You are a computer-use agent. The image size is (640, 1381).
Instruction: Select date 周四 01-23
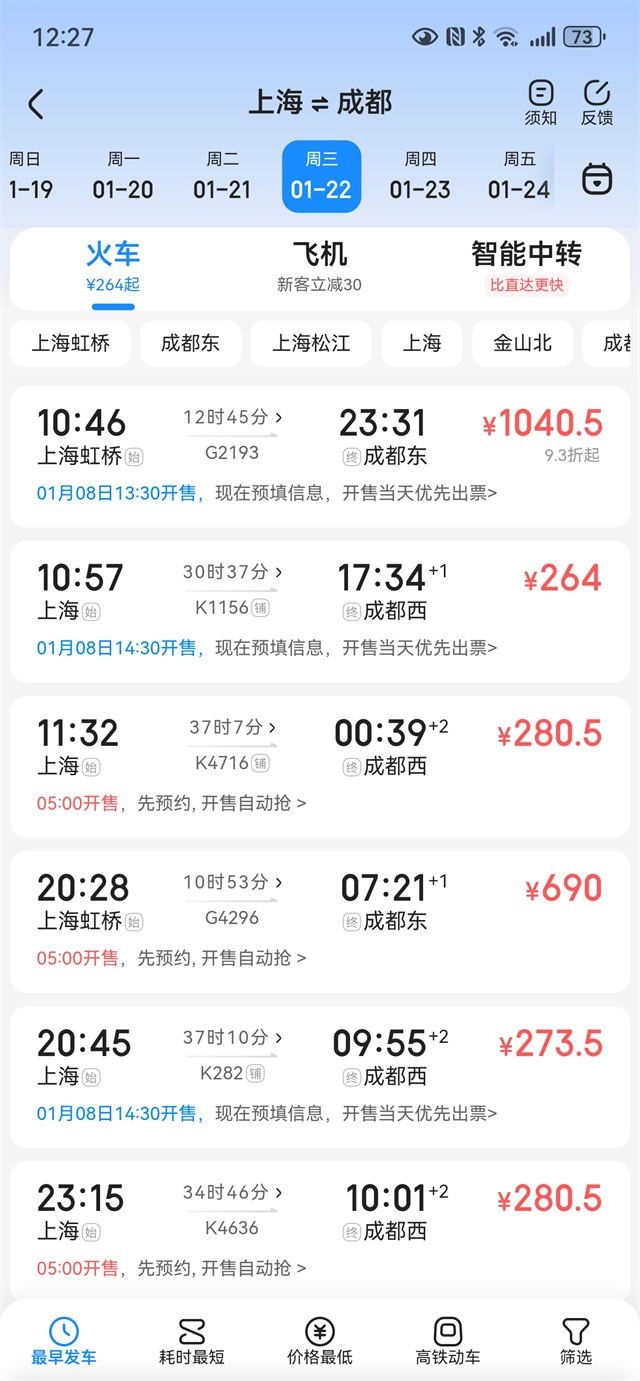pos(420,176)
